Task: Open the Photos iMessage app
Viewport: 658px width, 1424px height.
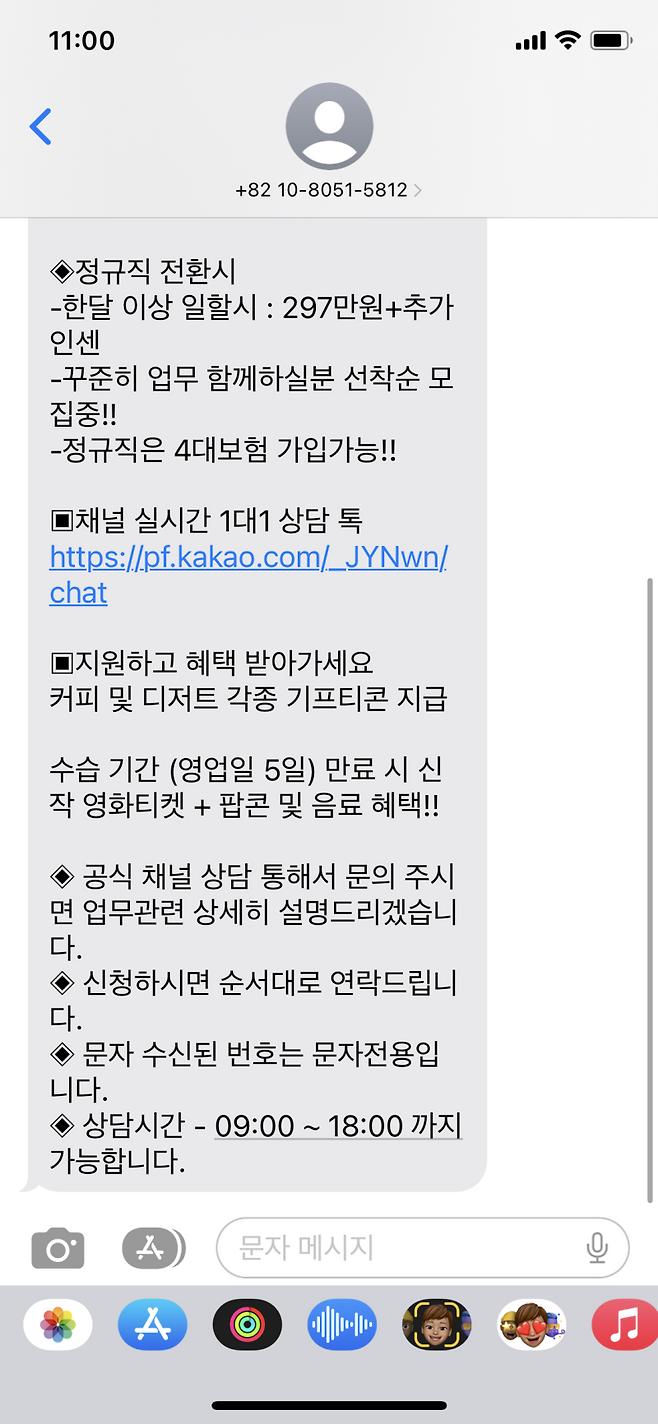Action: [x=58, y=1326]
